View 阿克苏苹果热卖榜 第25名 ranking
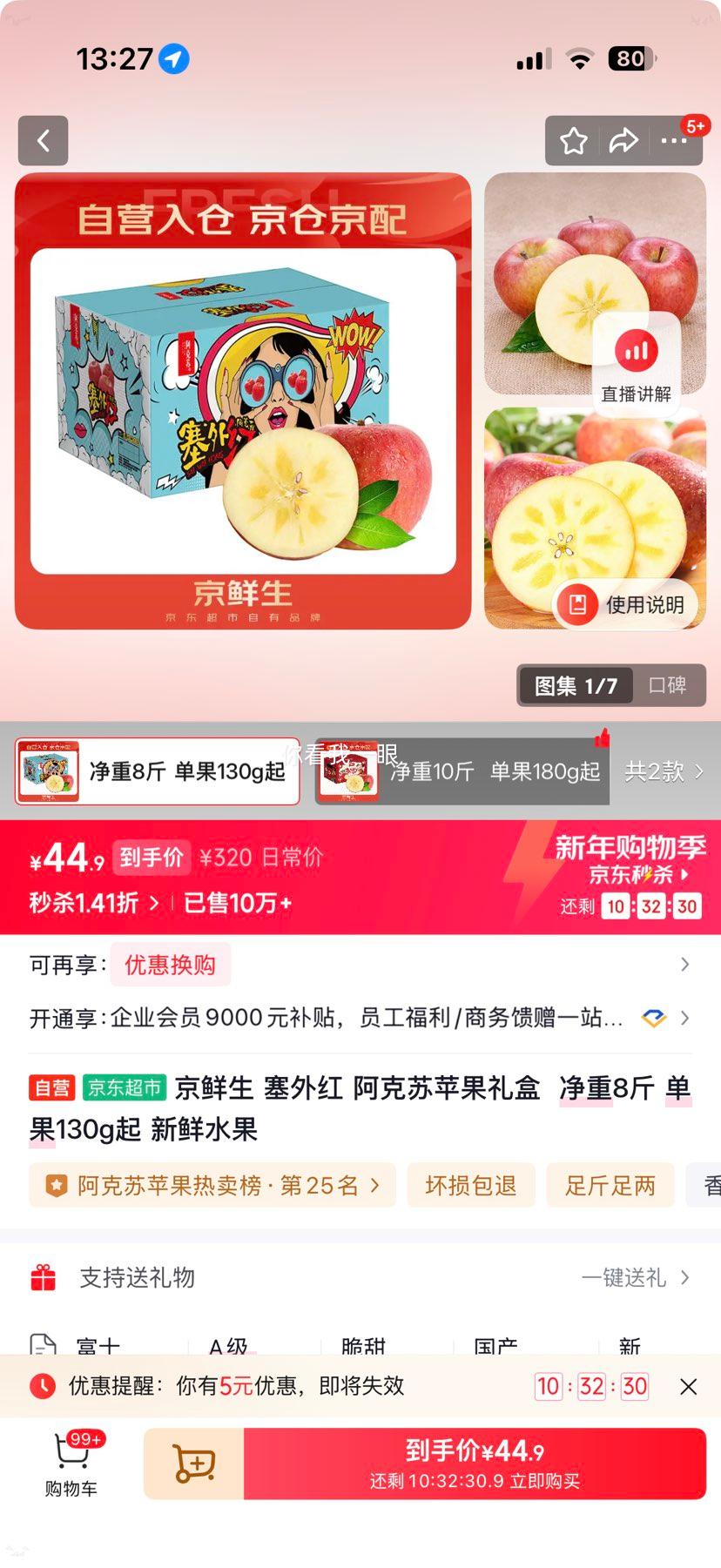This screenshot has width=721, height=1568. [x=212, y=1185]
